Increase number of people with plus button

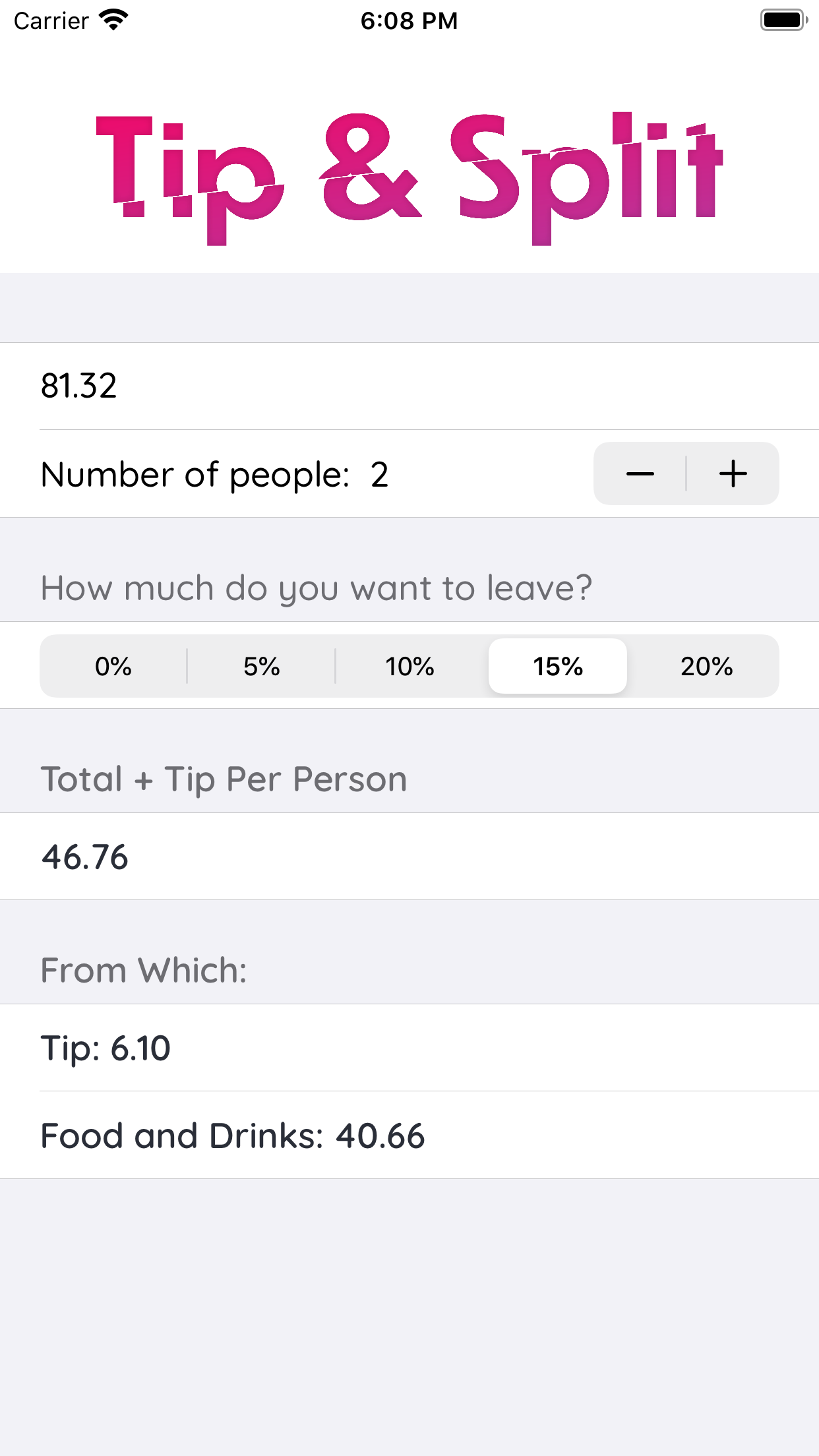tap(732, 473)
